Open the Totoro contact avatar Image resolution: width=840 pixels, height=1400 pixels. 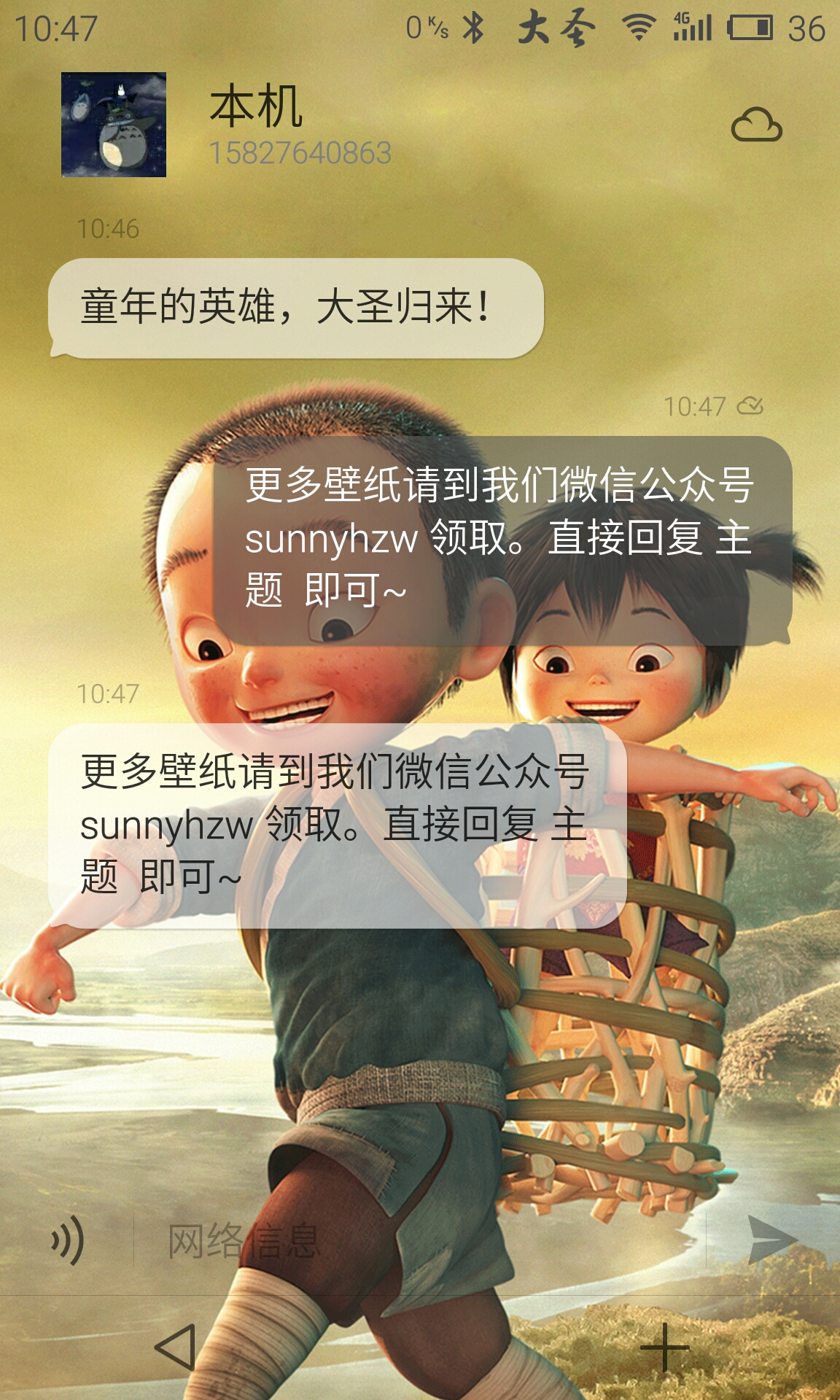pos(114,125)
